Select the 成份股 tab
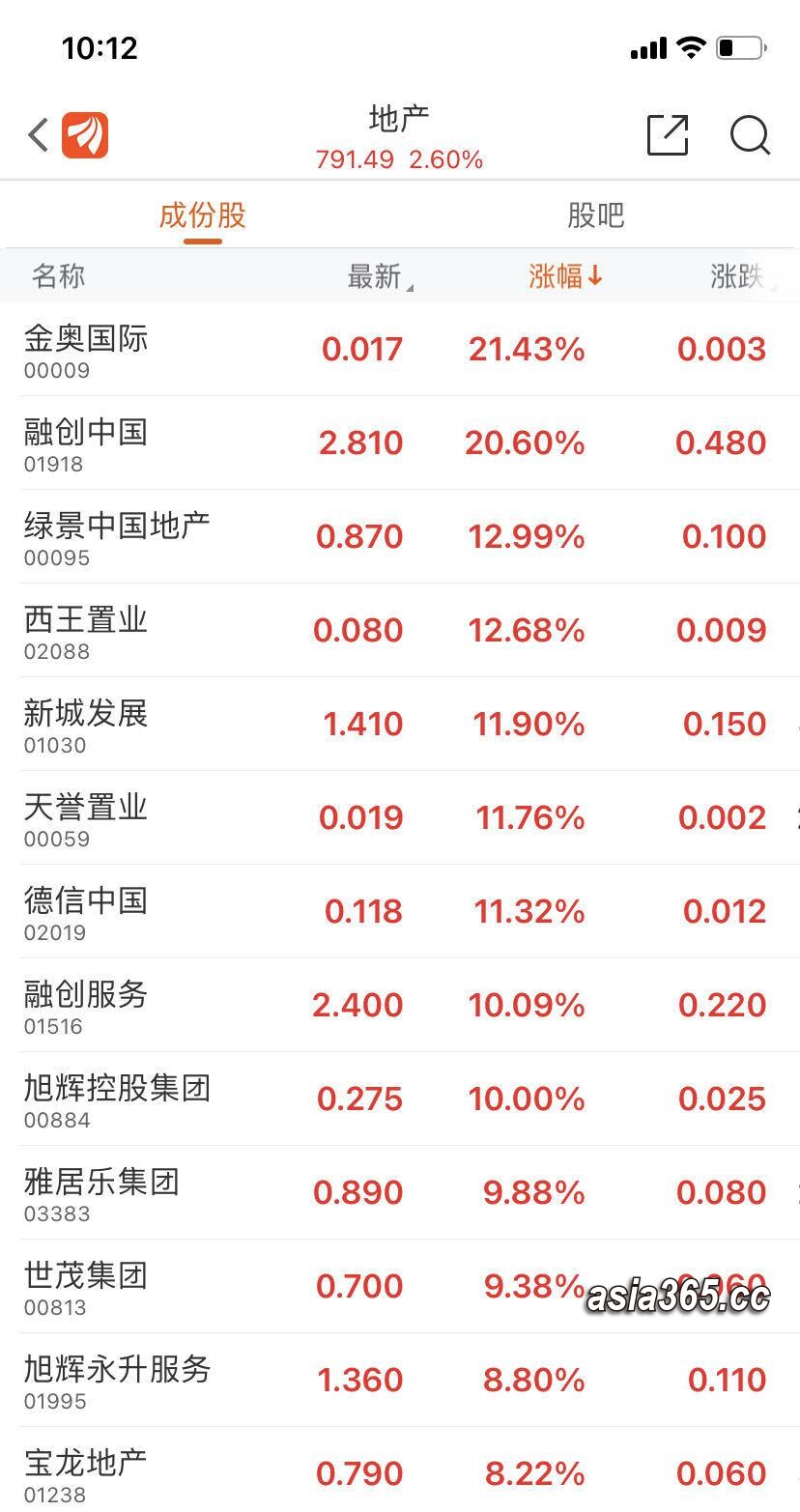Viewport: 800px width, 1512px height. (203, 215)
